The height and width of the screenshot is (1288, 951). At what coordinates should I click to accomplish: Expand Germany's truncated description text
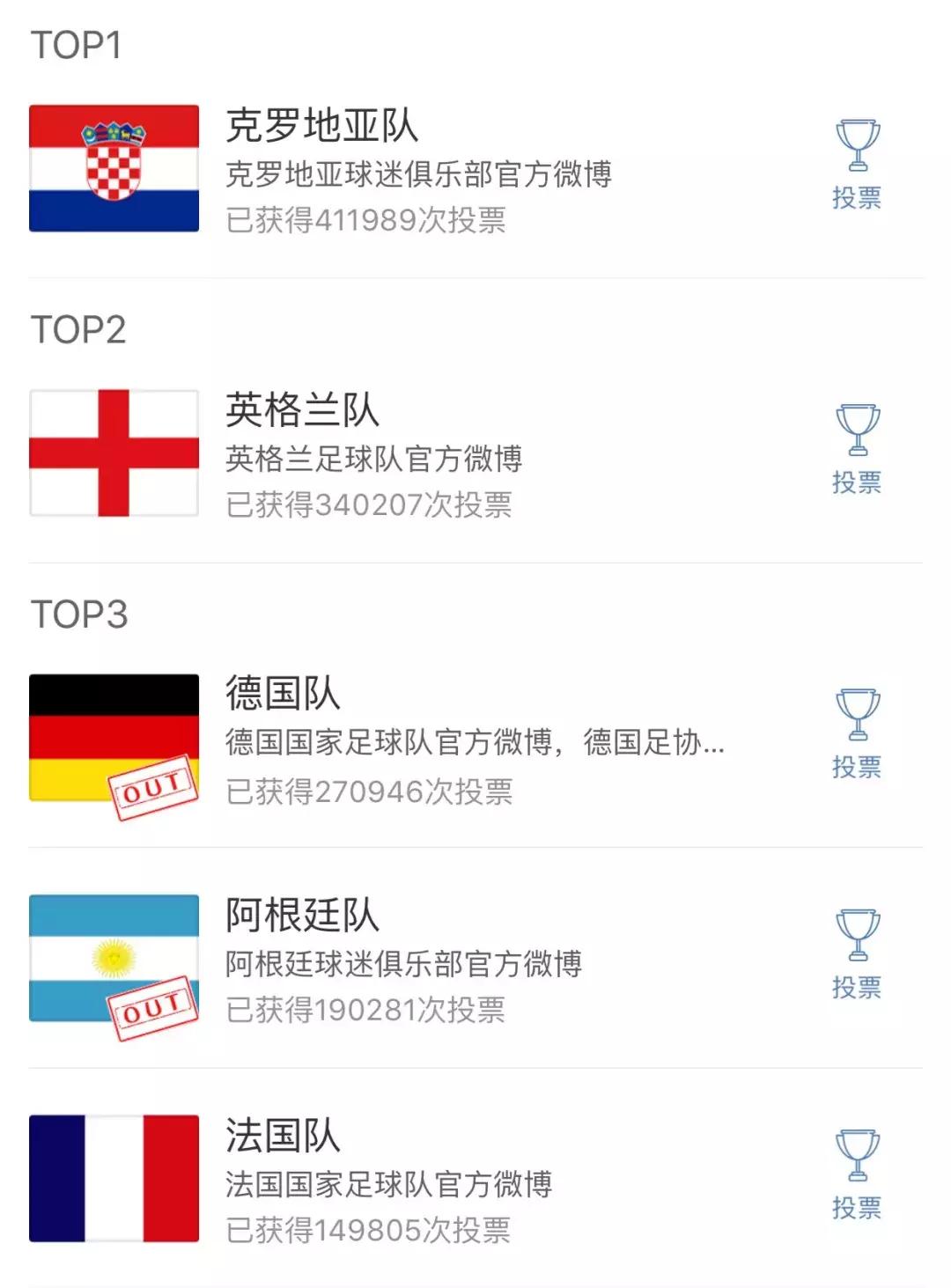(471, 745)
